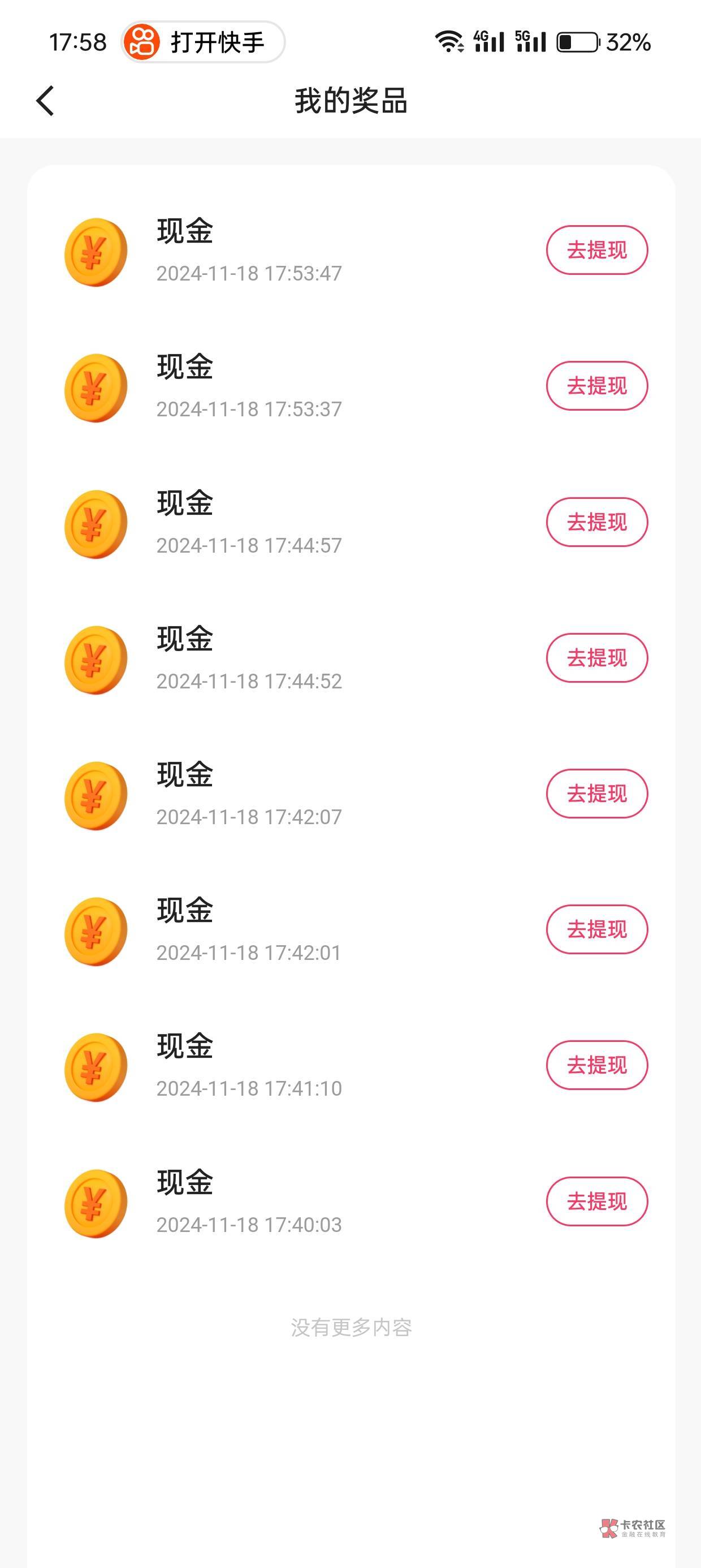Claim withdrawal for the 17:44:57 cash reward

(596, 522)
